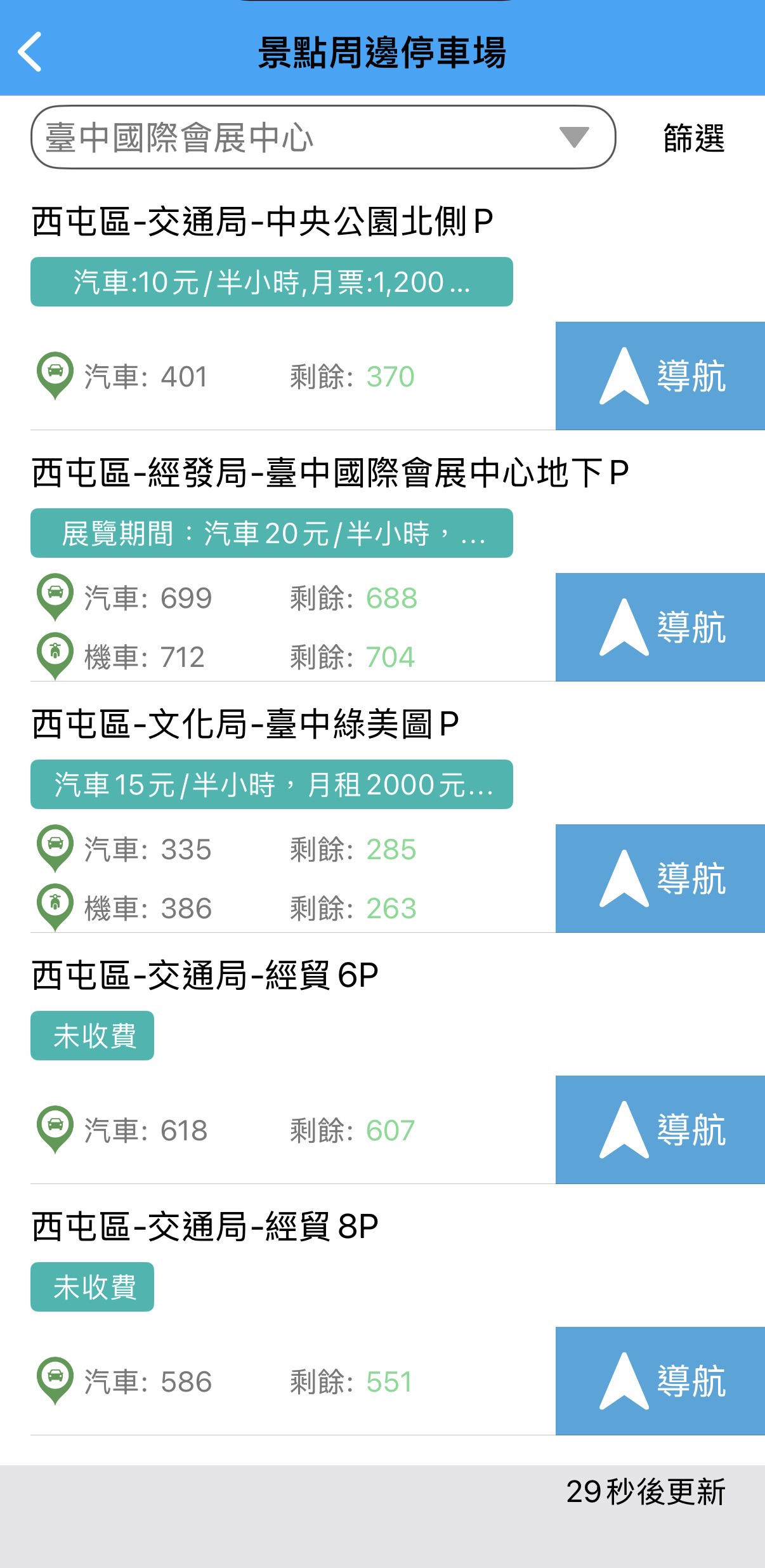Open the 臺中國際會展中心 attraction dropdown
Viewport: 765px width, 1568px height.
[323, 137]
